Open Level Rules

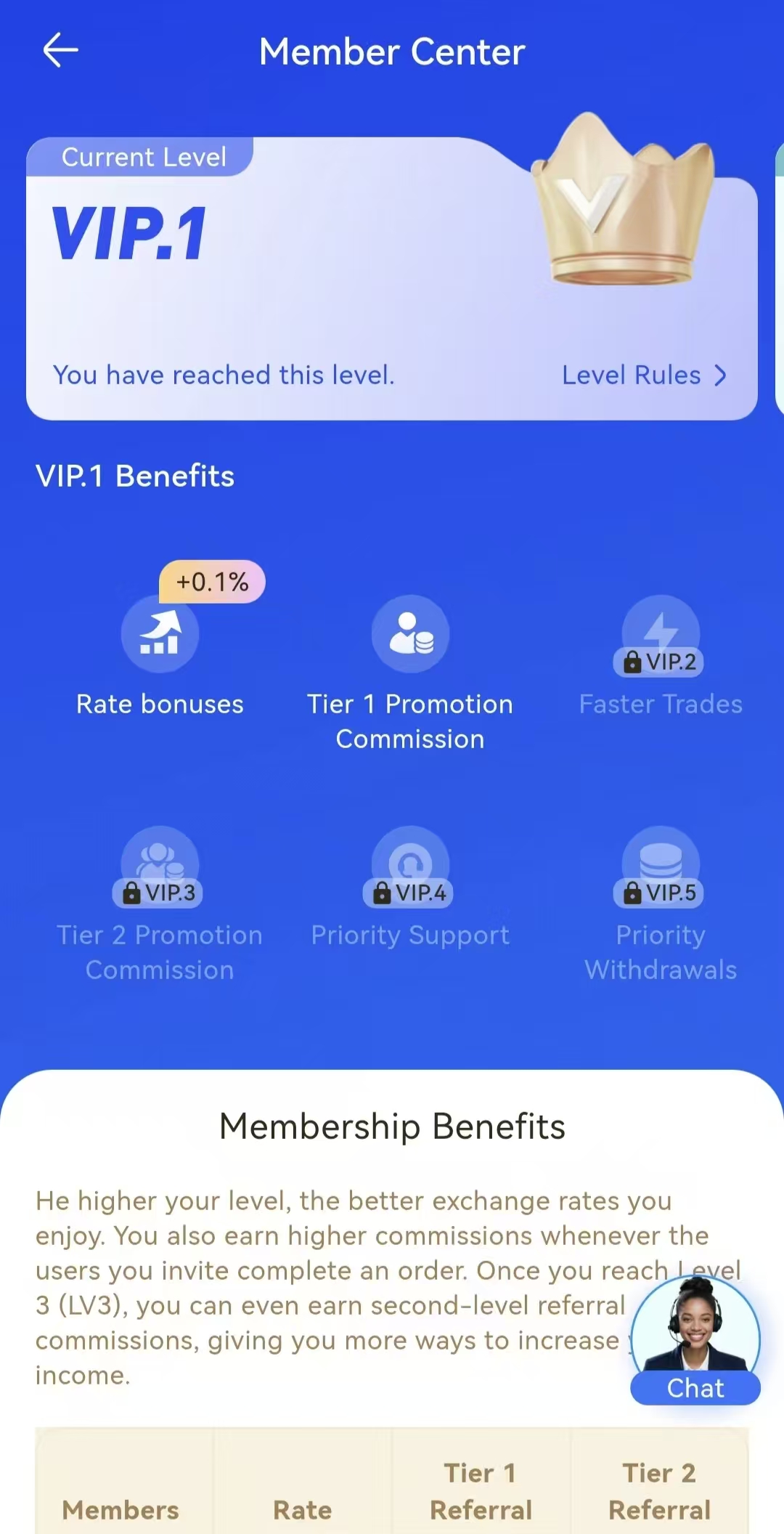[x=643, y=376]
